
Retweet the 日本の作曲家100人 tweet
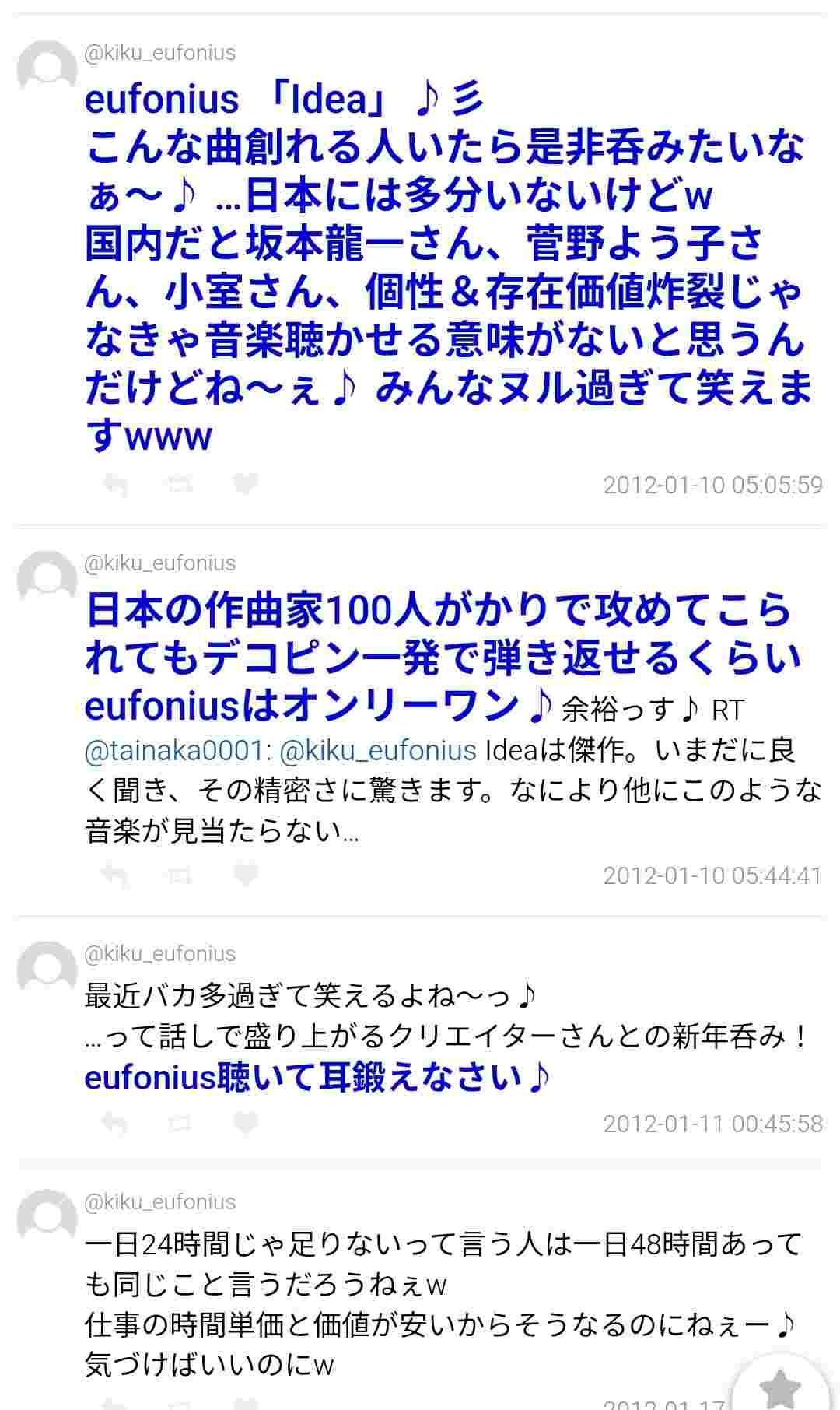pyautogui.click(x=180, y=876)
